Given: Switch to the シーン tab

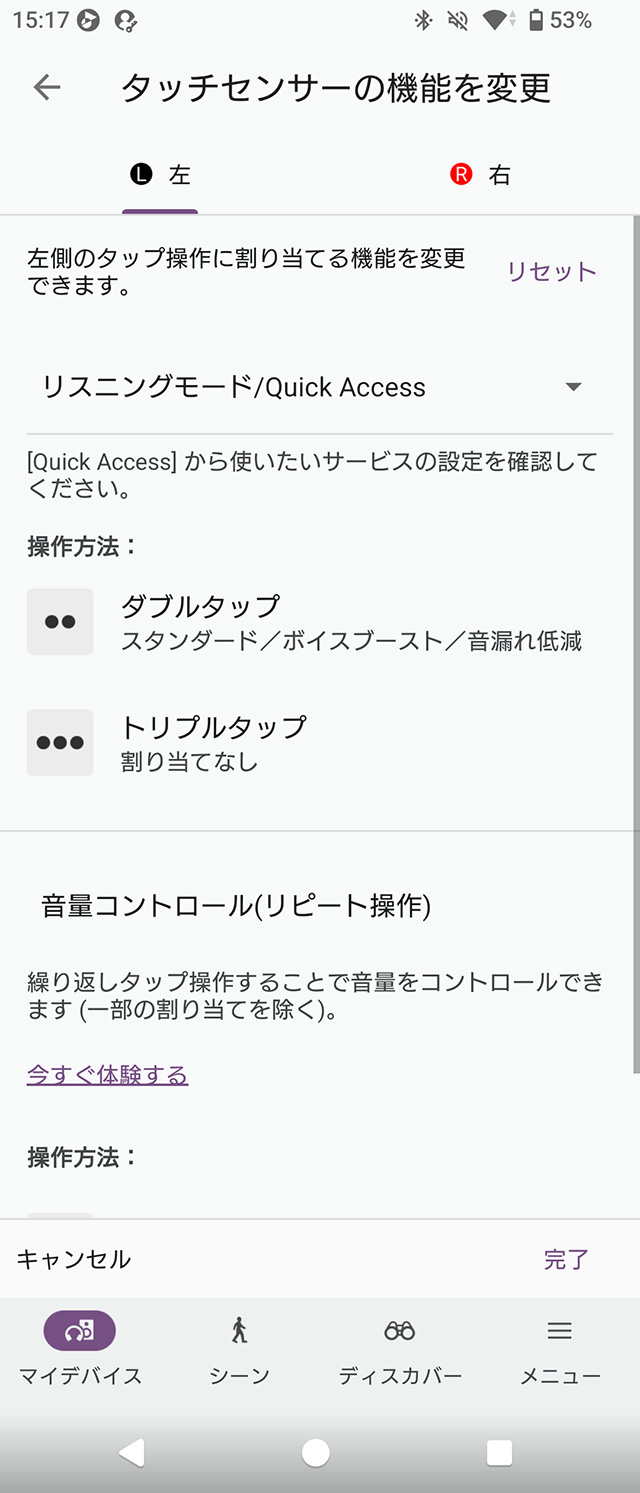Looking at the screenshot, I should 239,1348.
